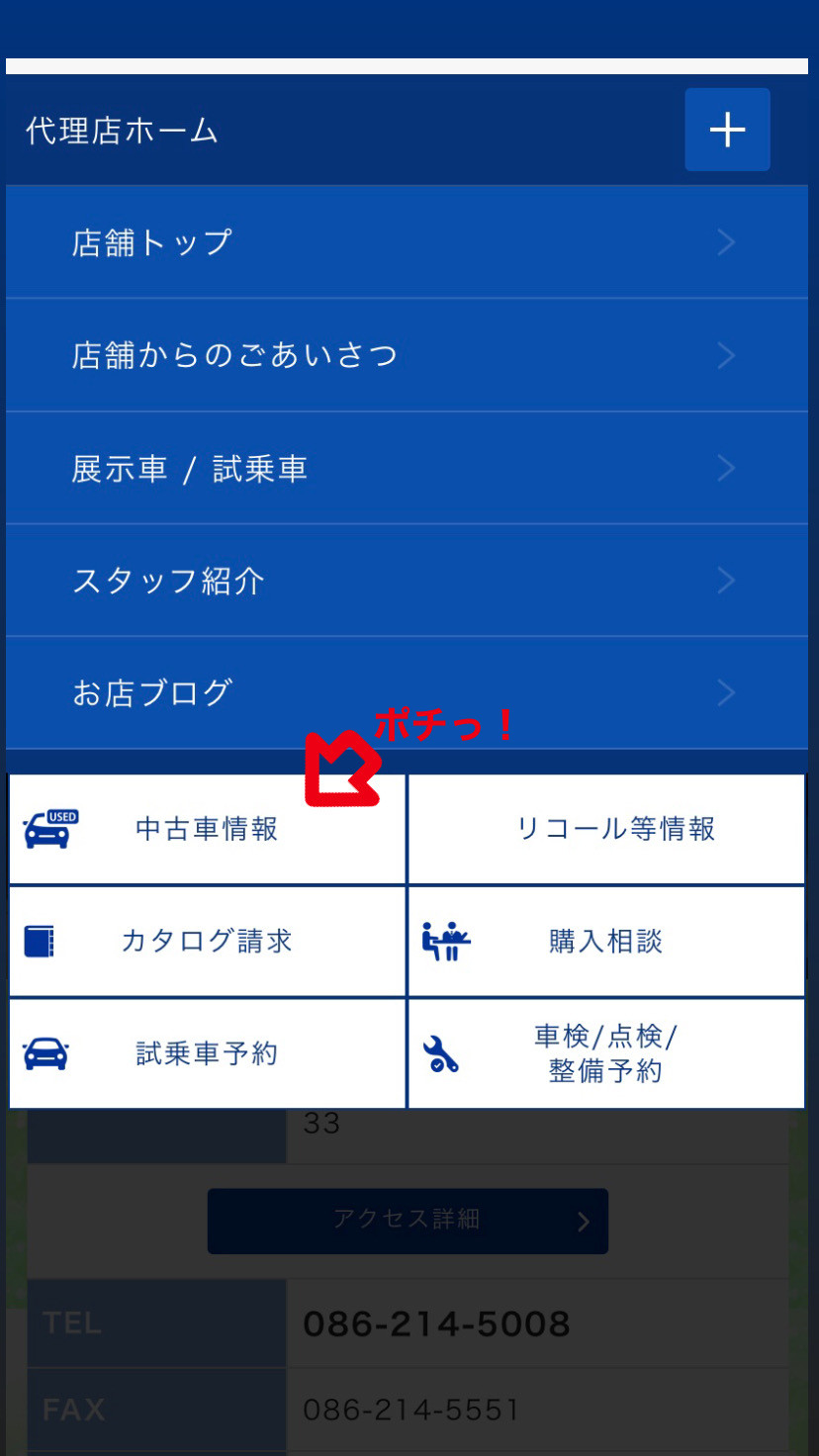Open リコール等情報
The height and width of the screenshot is (1456, 819).
pos(606,829)
